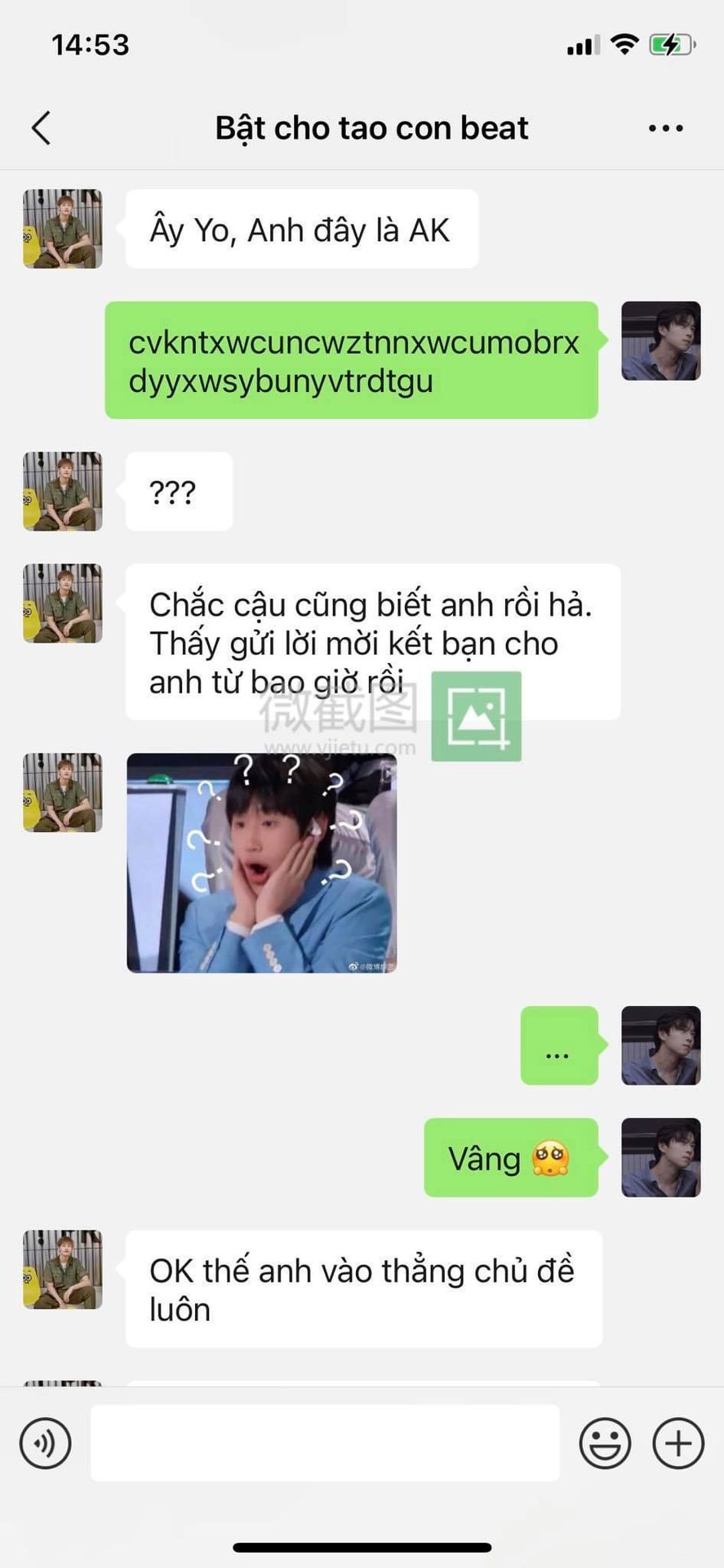Focus the message text field

(x=325, y=1443)
